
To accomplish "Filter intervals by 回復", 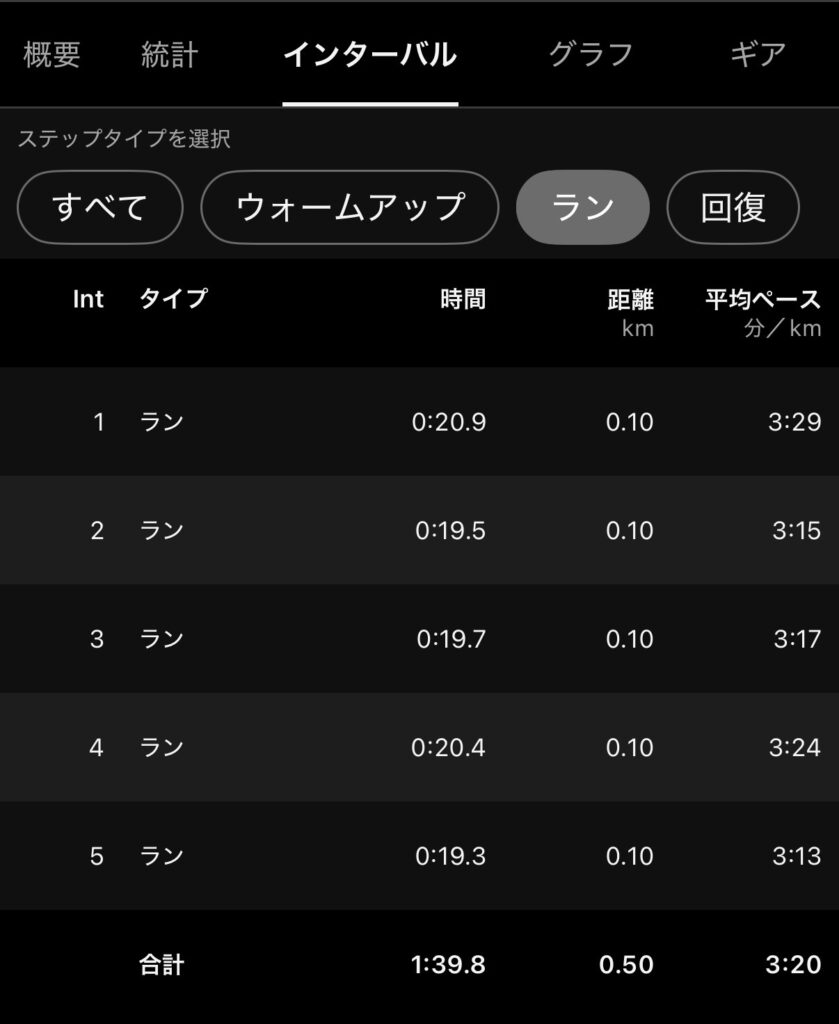I will [x=733, y=208].
